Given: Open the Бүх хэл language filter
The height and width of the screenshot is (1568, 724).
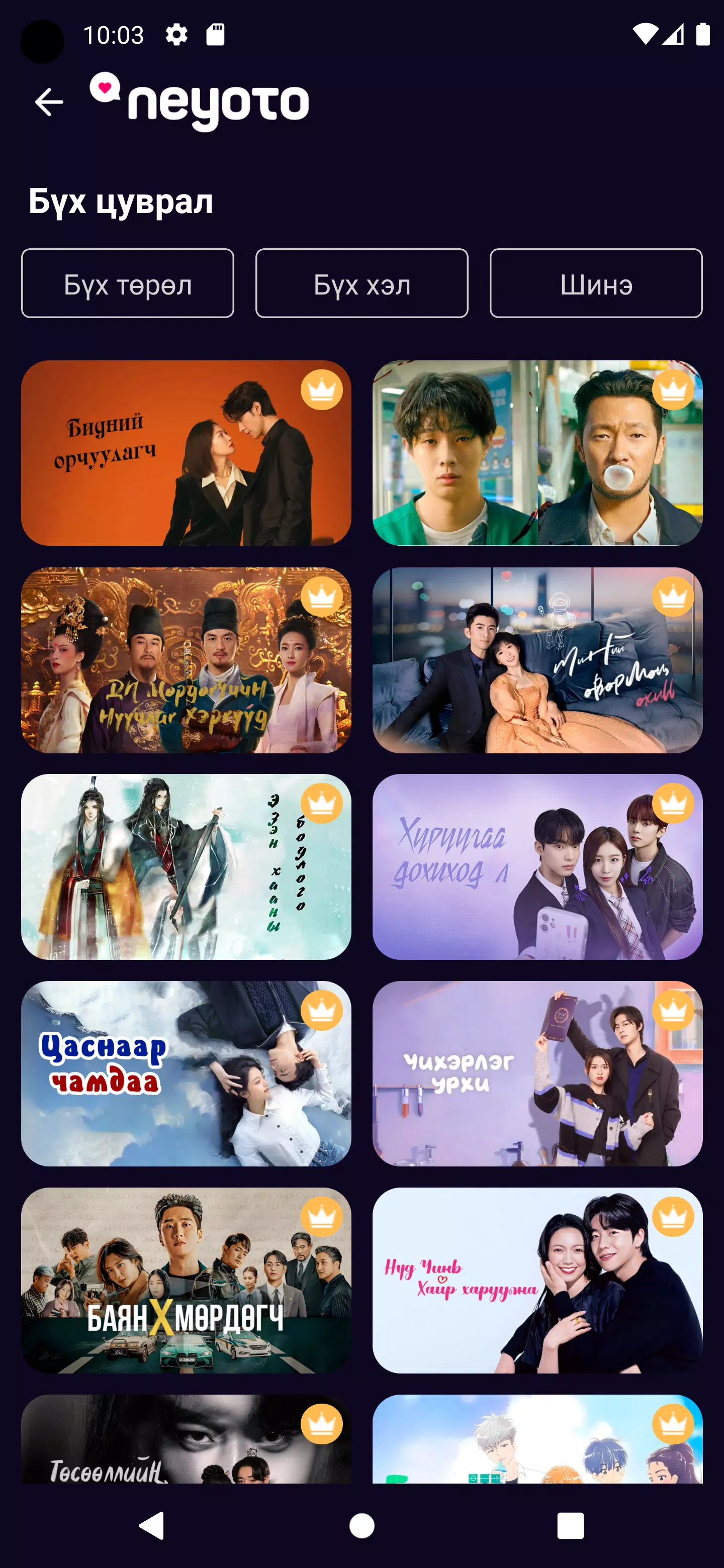Looking at the screenshot, I should click(x=361, y=283).
